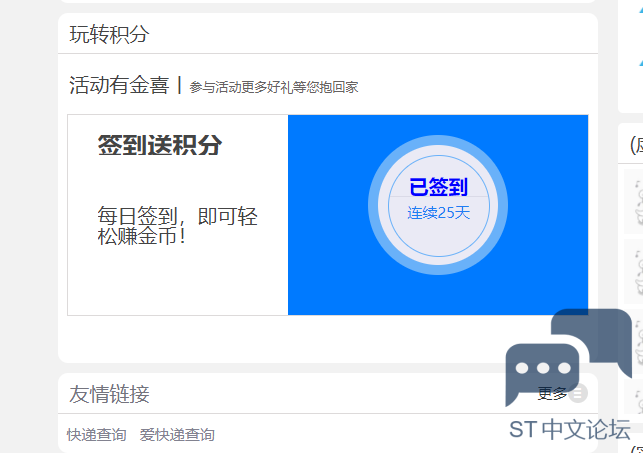
Task: Open the 爱快递查询 link
Action: click(177, 435)
